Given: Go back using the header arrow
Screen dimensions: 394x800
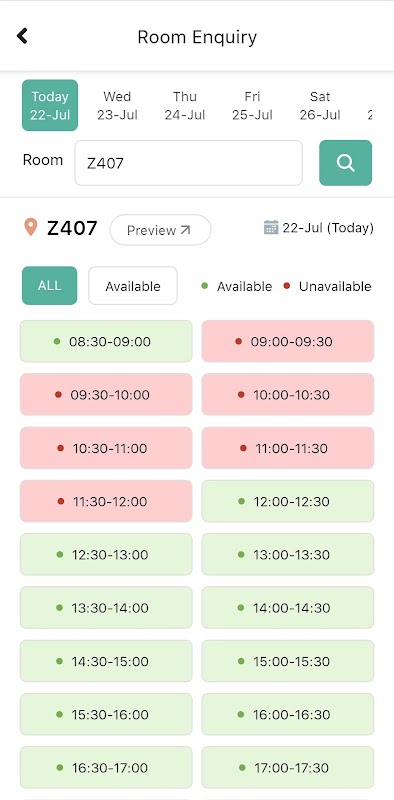Looking at the screenshot, I should [22, 36].
